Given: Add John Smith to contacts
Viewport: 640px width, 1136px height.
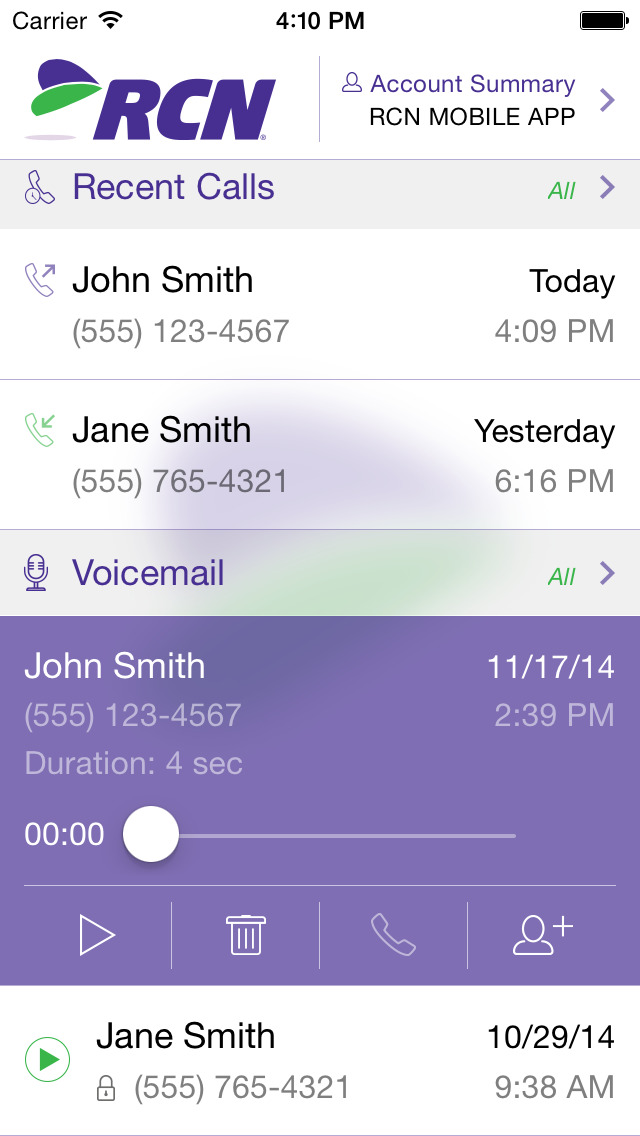Looking at the screenshot, I should tap(542, 935).
